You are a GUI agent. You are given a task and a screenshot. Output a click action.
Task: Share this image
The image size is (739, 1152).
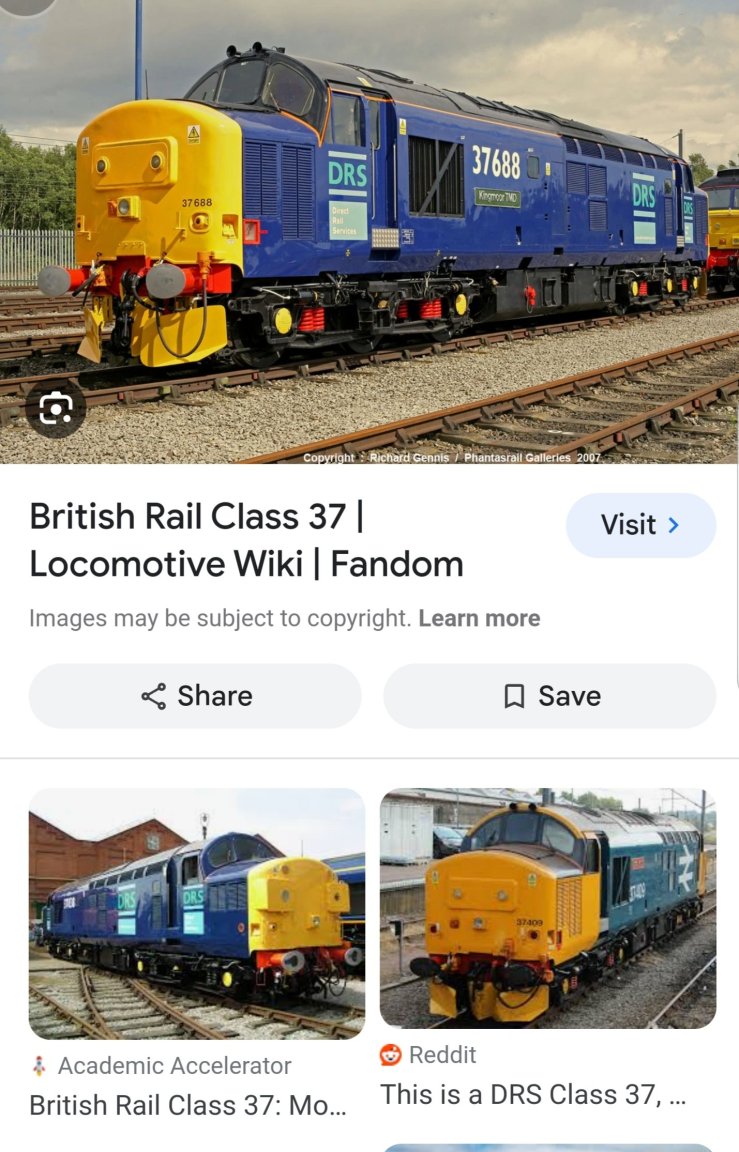[x=195, y=696]
